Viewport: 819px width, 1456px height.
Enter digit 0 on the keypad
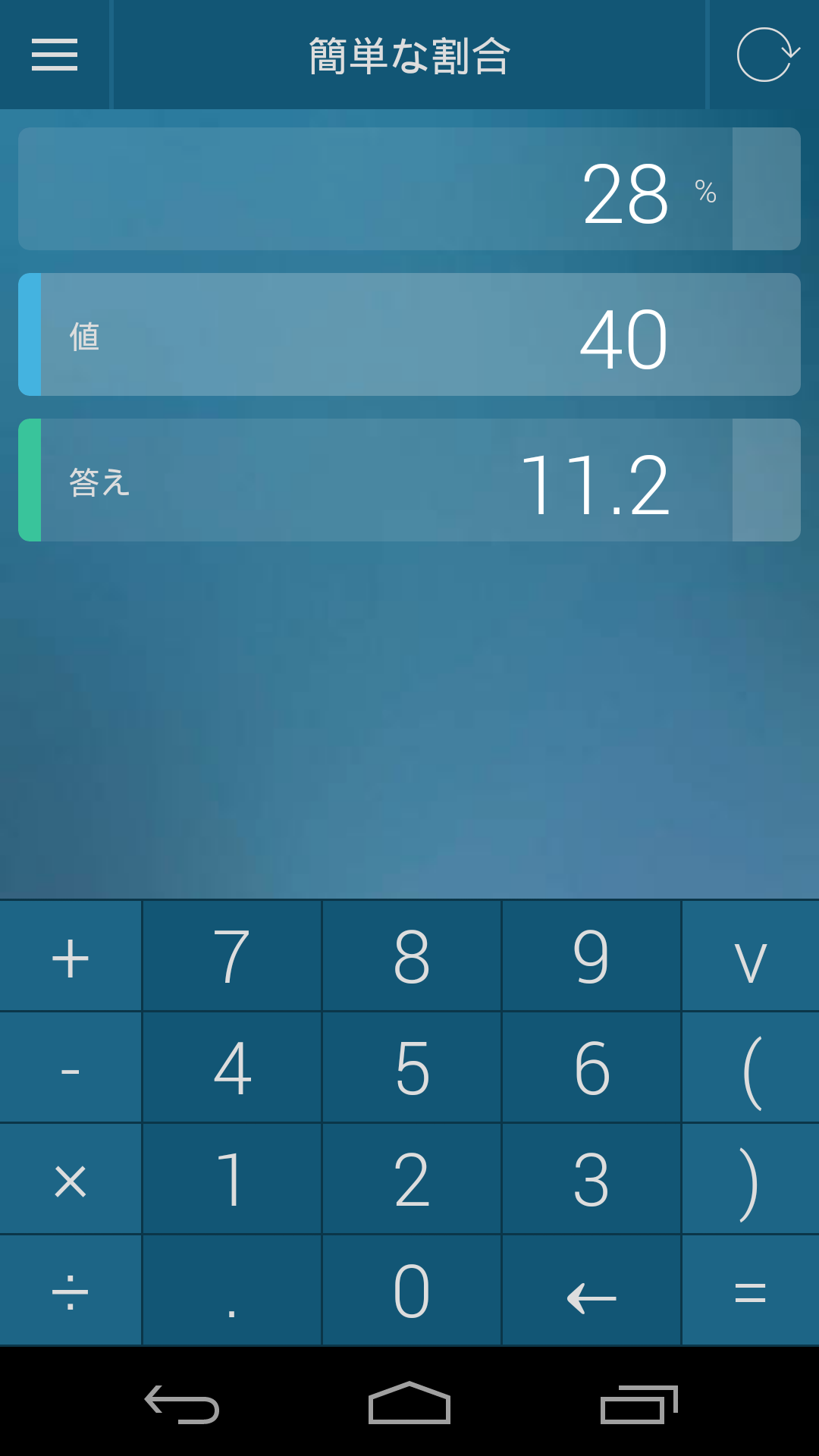pyautogui.click(x=412, y=1291)
